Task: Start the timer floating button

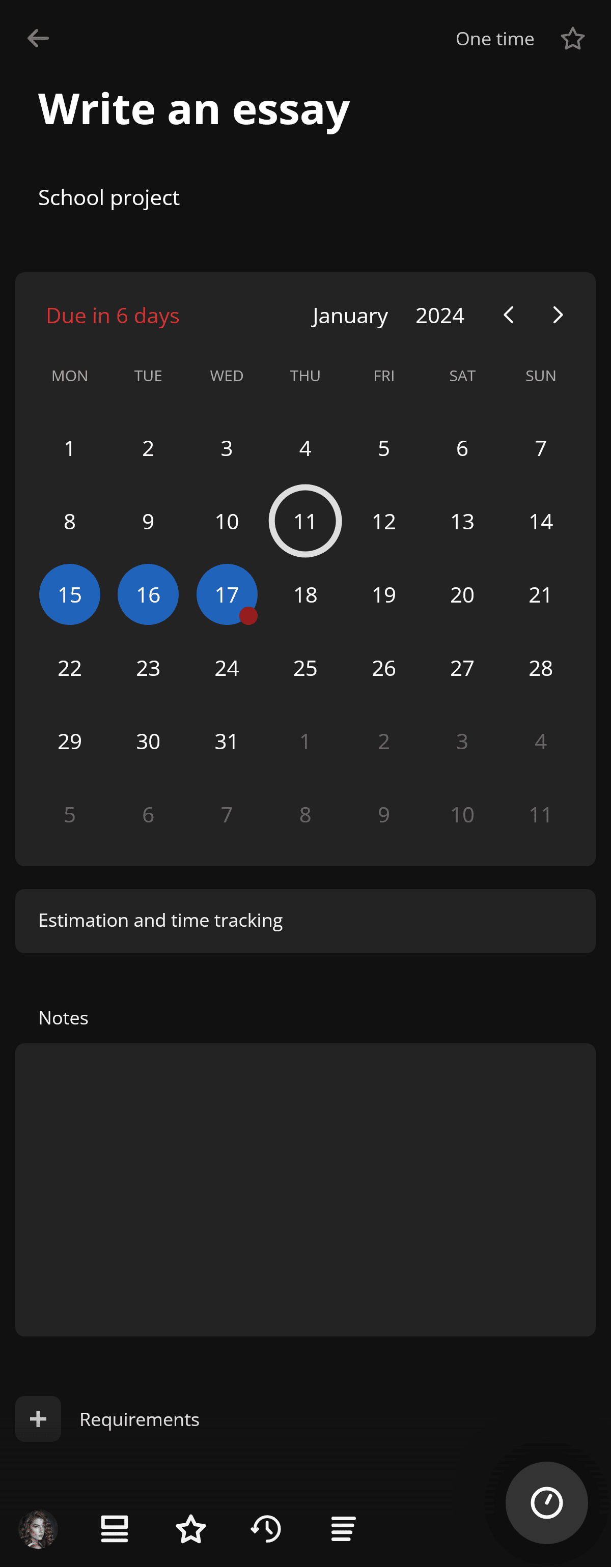Action: (546, 1502)
